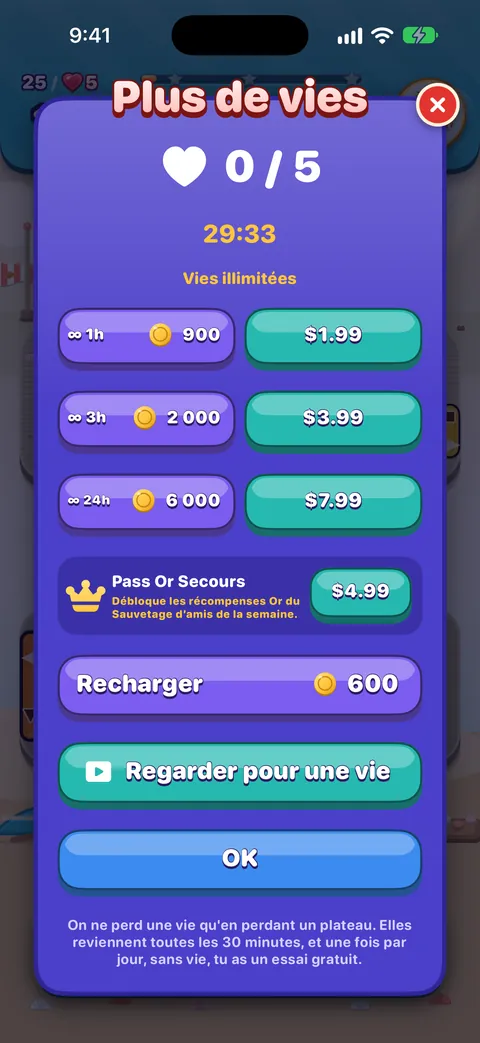Screen dimensions: 480x1043
Task: Buy 3h unlimited lives for 2 000 coins
Action: pyautogui.click(x=146, y=420)
